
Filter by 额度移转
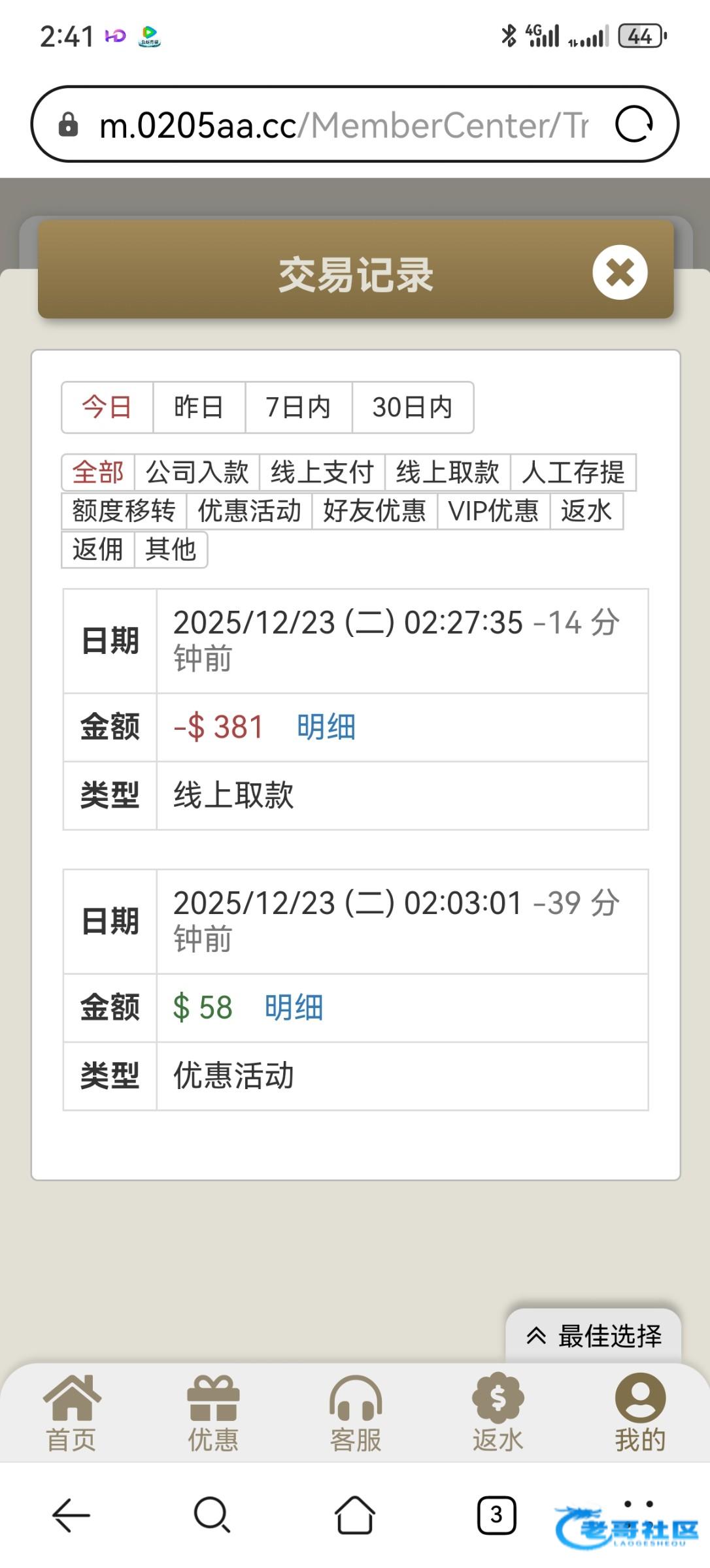(124, 510)
